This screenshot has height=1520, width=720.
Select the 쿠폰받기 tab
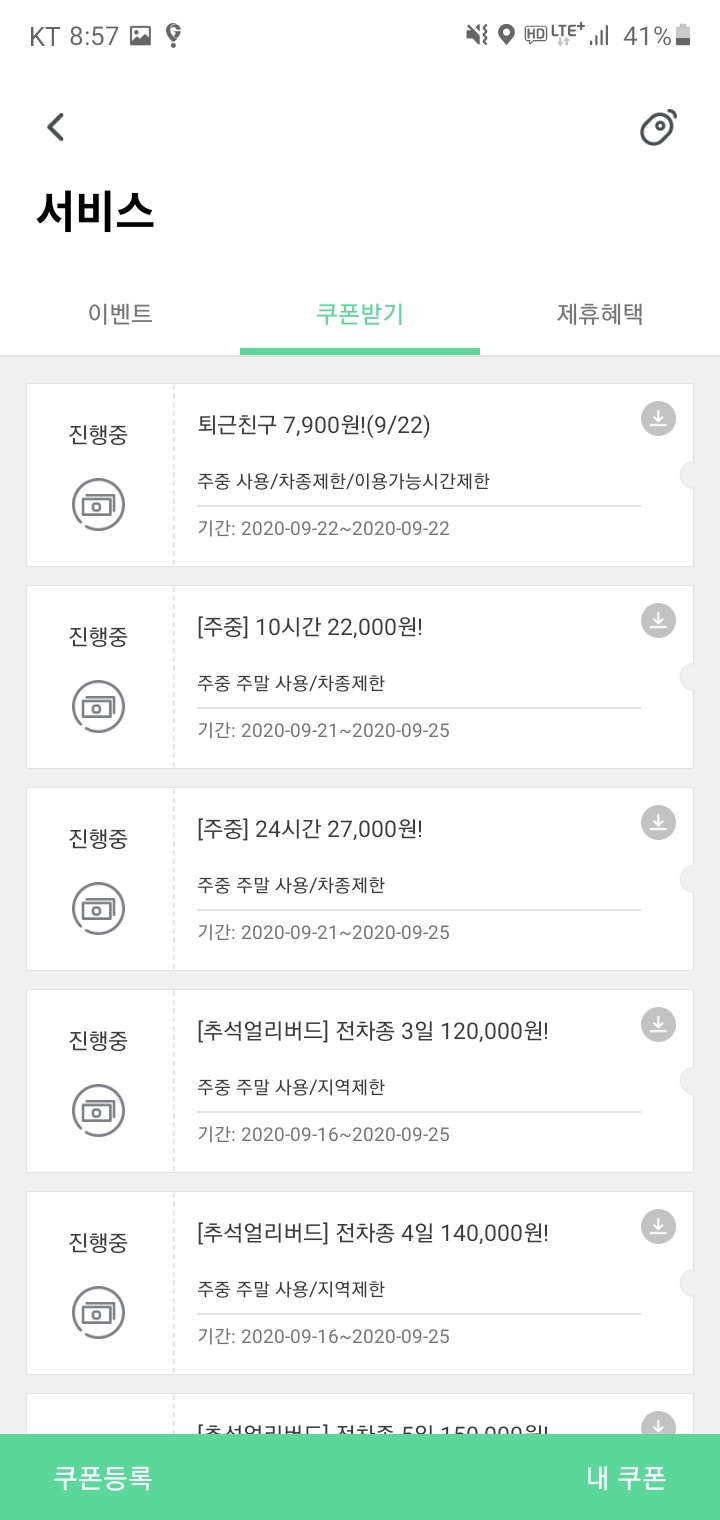click(x=360, y=314)
